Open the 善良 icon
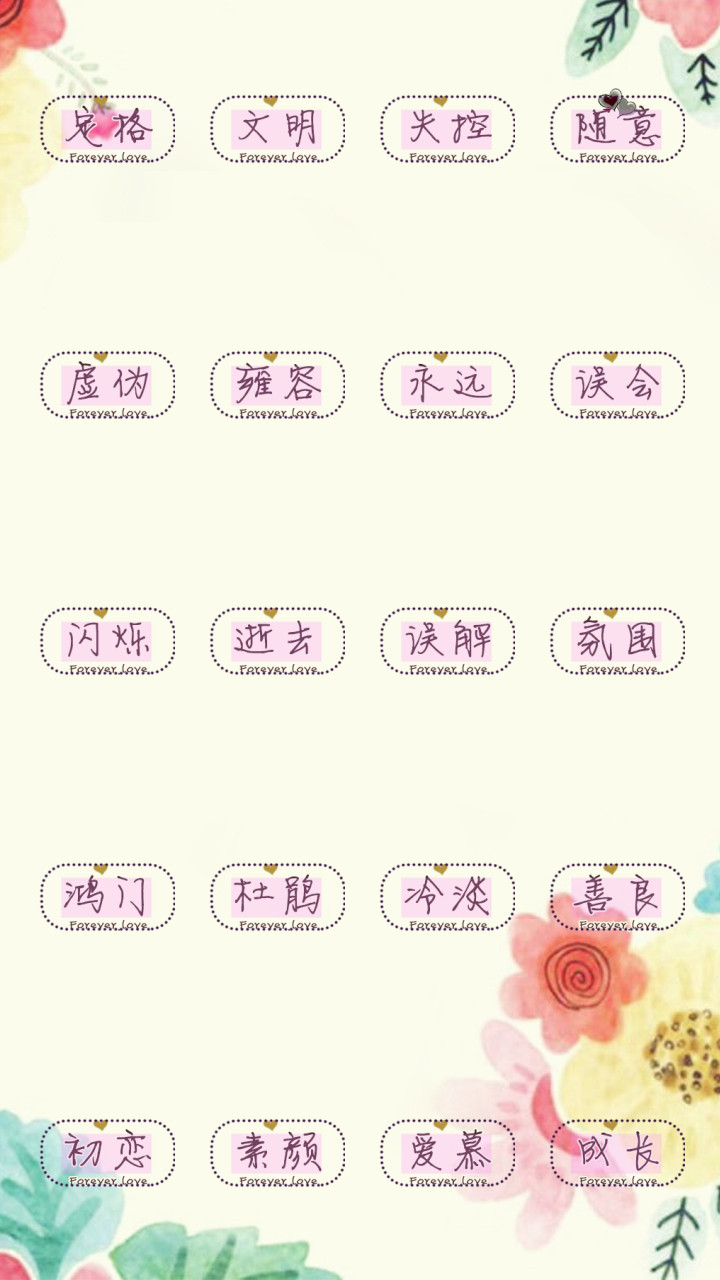This screenshot has height=1280, width=720. 618,897
